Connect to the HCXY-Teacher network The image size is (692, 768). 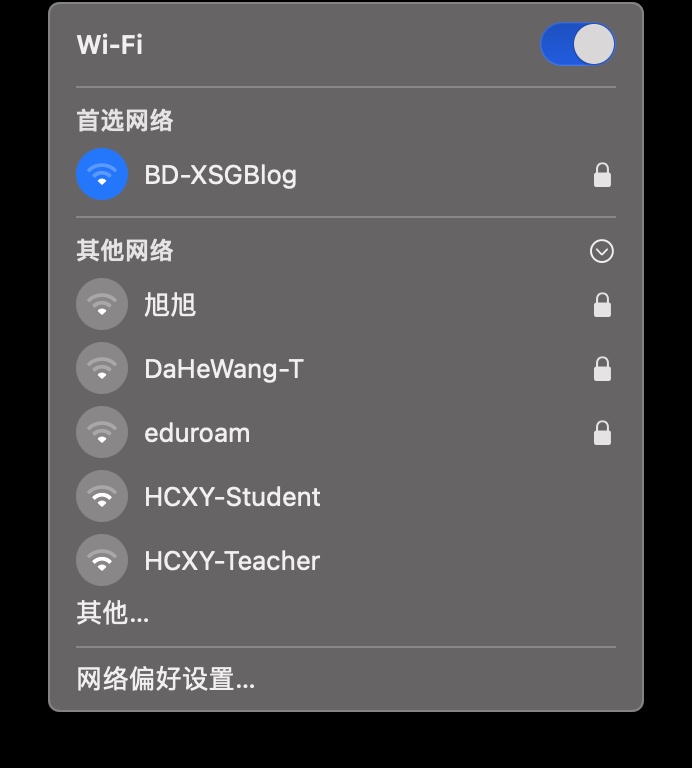[232, 561]
